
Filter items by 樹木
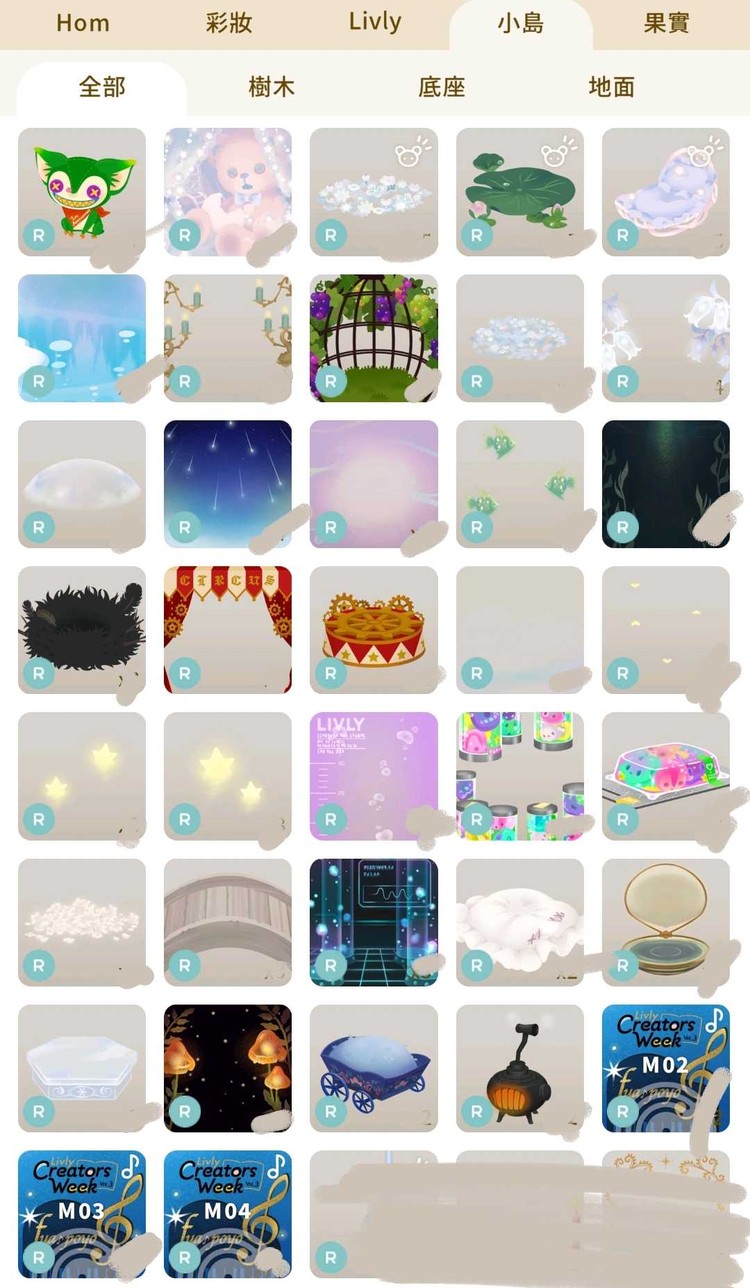pyautogui.click(x=271, y=87)
